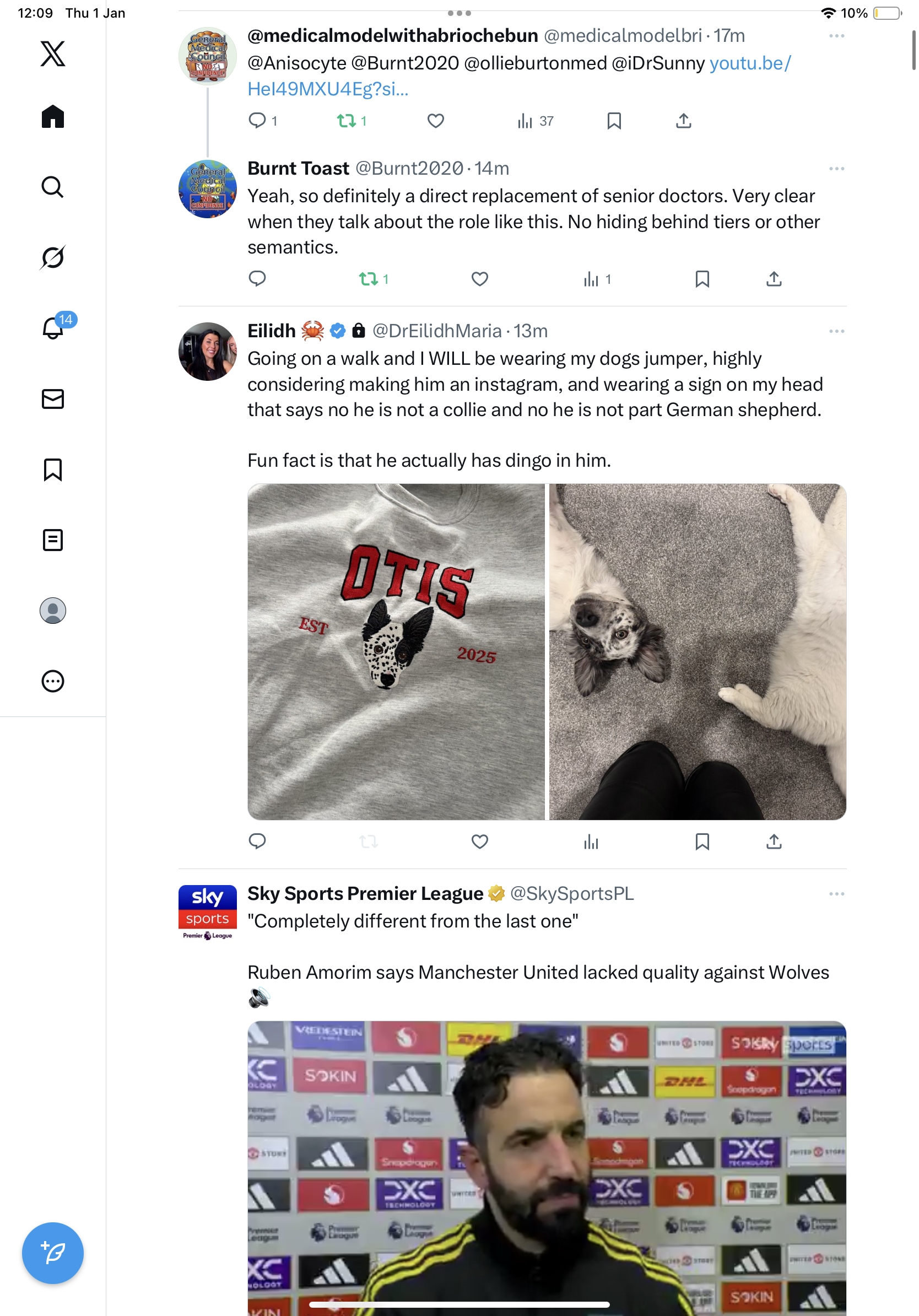This screenshot has height=1316, width=919.
Task: Open the More options circle in sidebar
Action: click(53, 681)
